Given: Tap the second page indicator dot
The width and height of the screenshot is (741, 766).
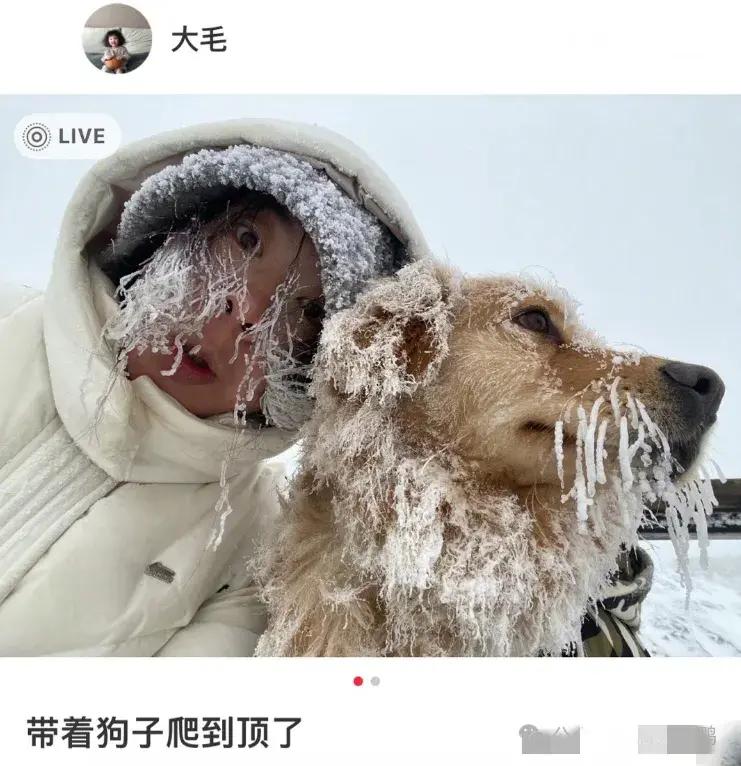Looking at the screenshot, I should tap(375, 681).
